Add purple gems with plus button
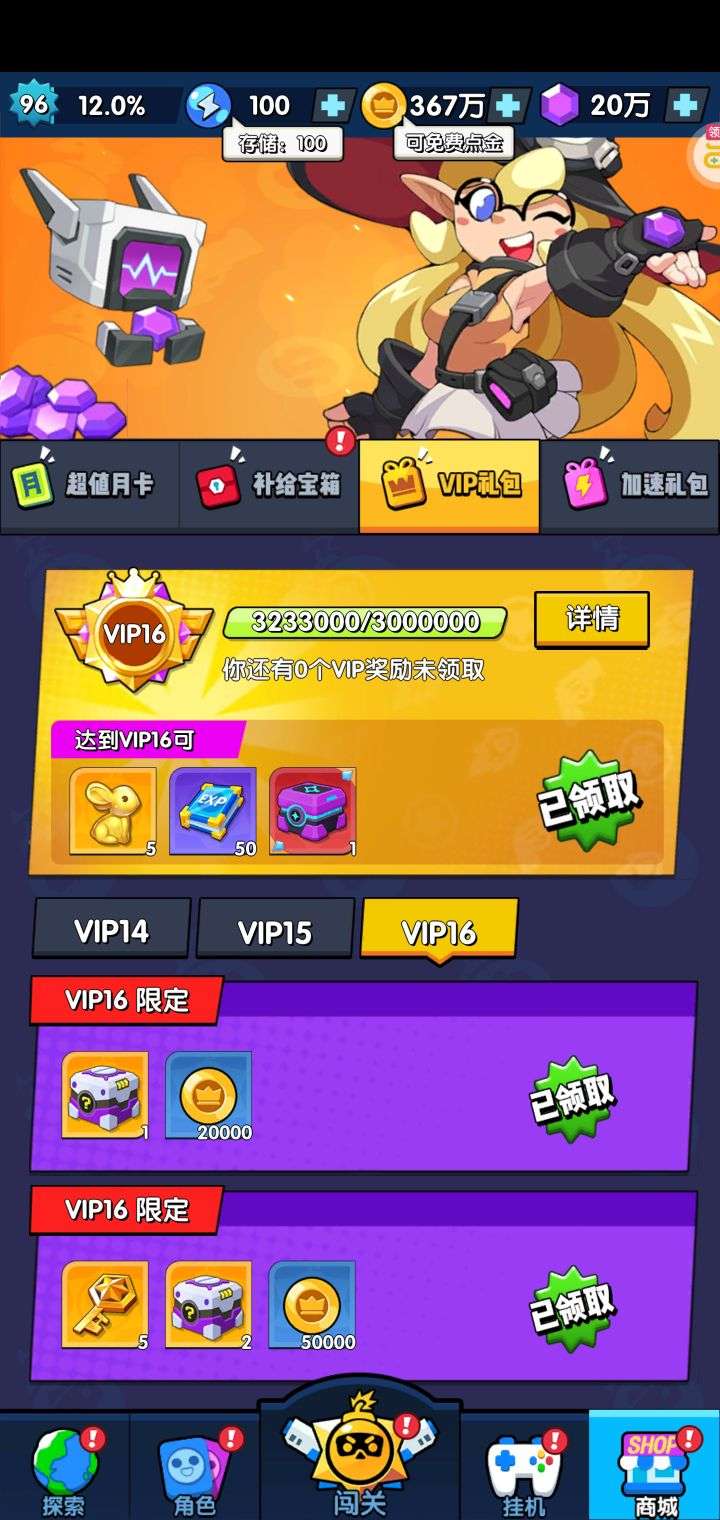720x1520 pixels. tap(686, 105)
